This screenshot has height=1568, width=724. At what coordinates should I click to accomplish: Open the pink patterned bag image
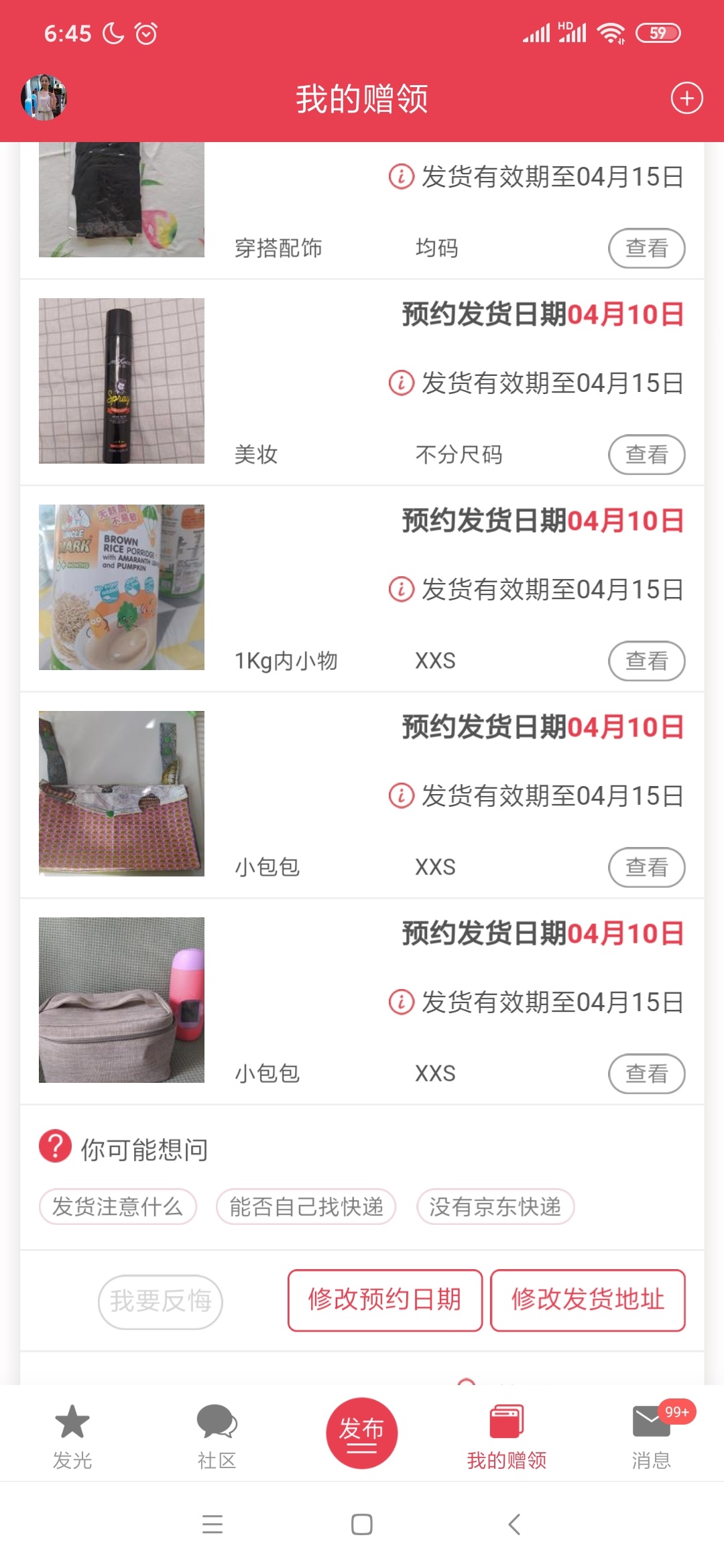pos(121,793)
